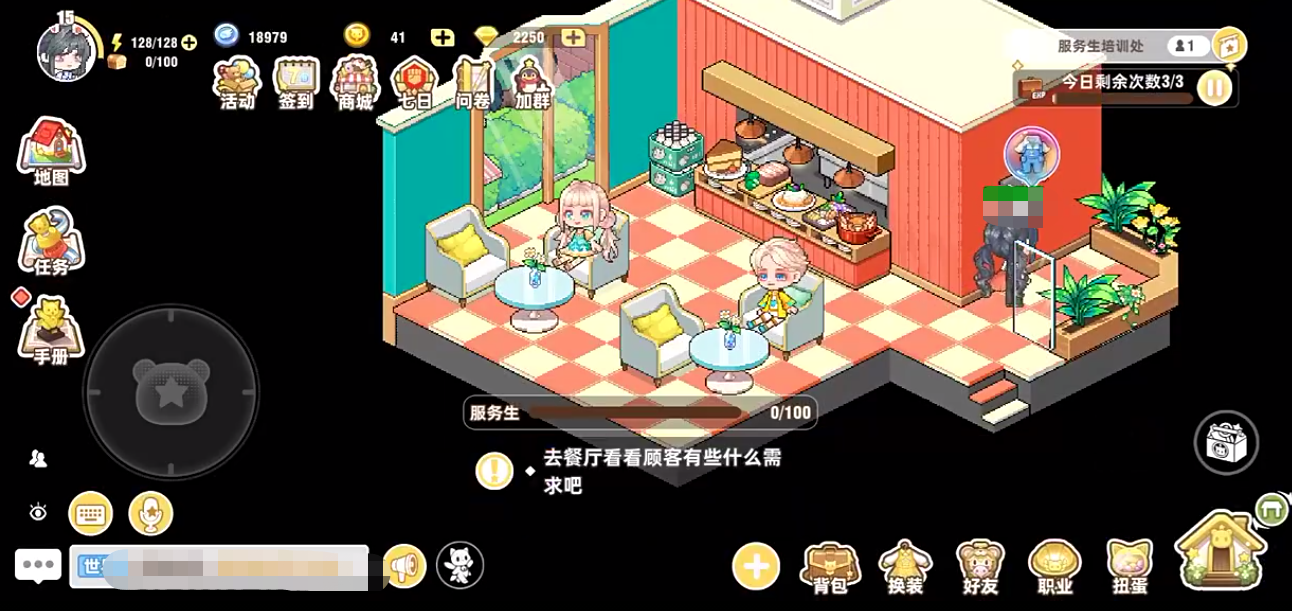Tap the microphone voice chat button

click(x=150, y=514)
